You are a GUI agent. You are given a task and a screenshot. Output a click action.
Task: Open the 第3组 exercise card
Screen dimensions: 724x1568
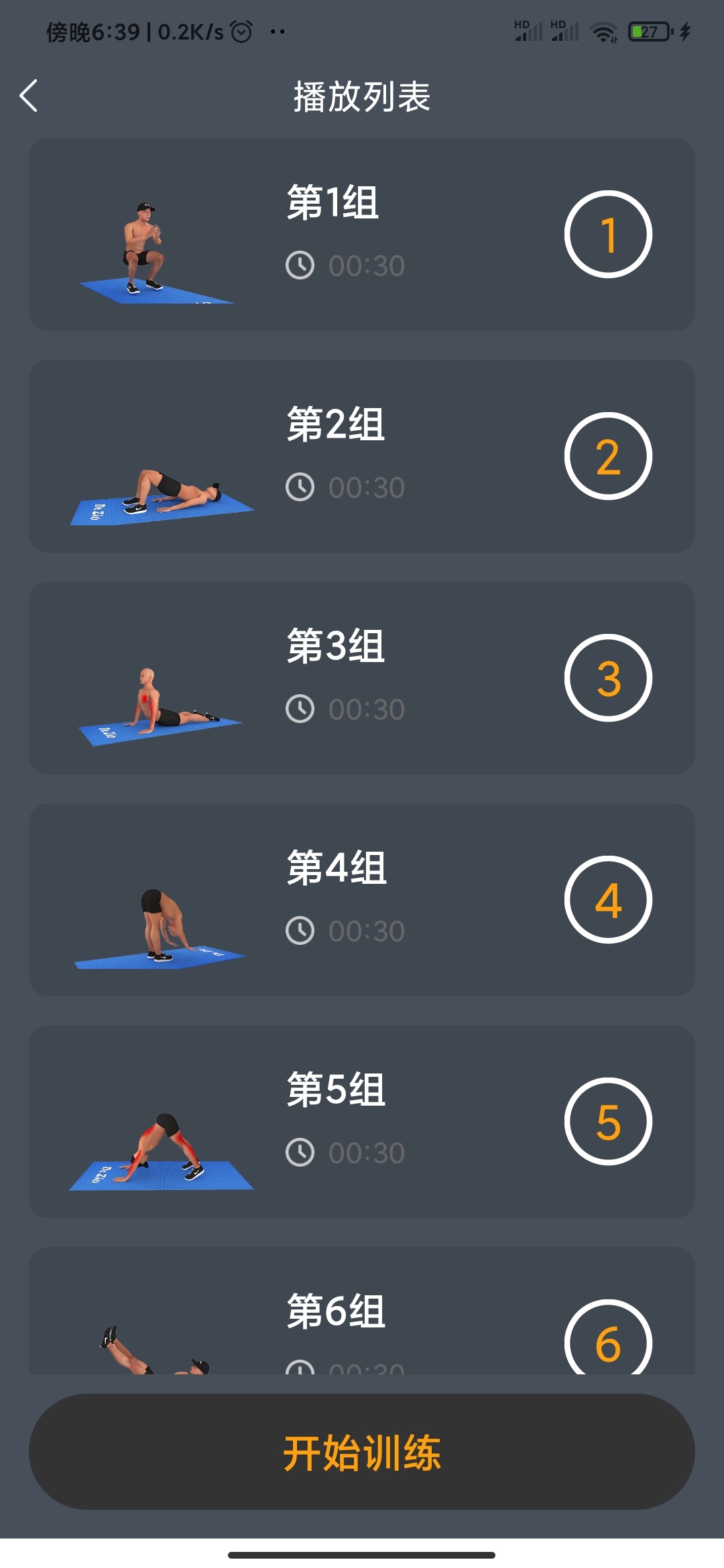click(x=361, y=678)
